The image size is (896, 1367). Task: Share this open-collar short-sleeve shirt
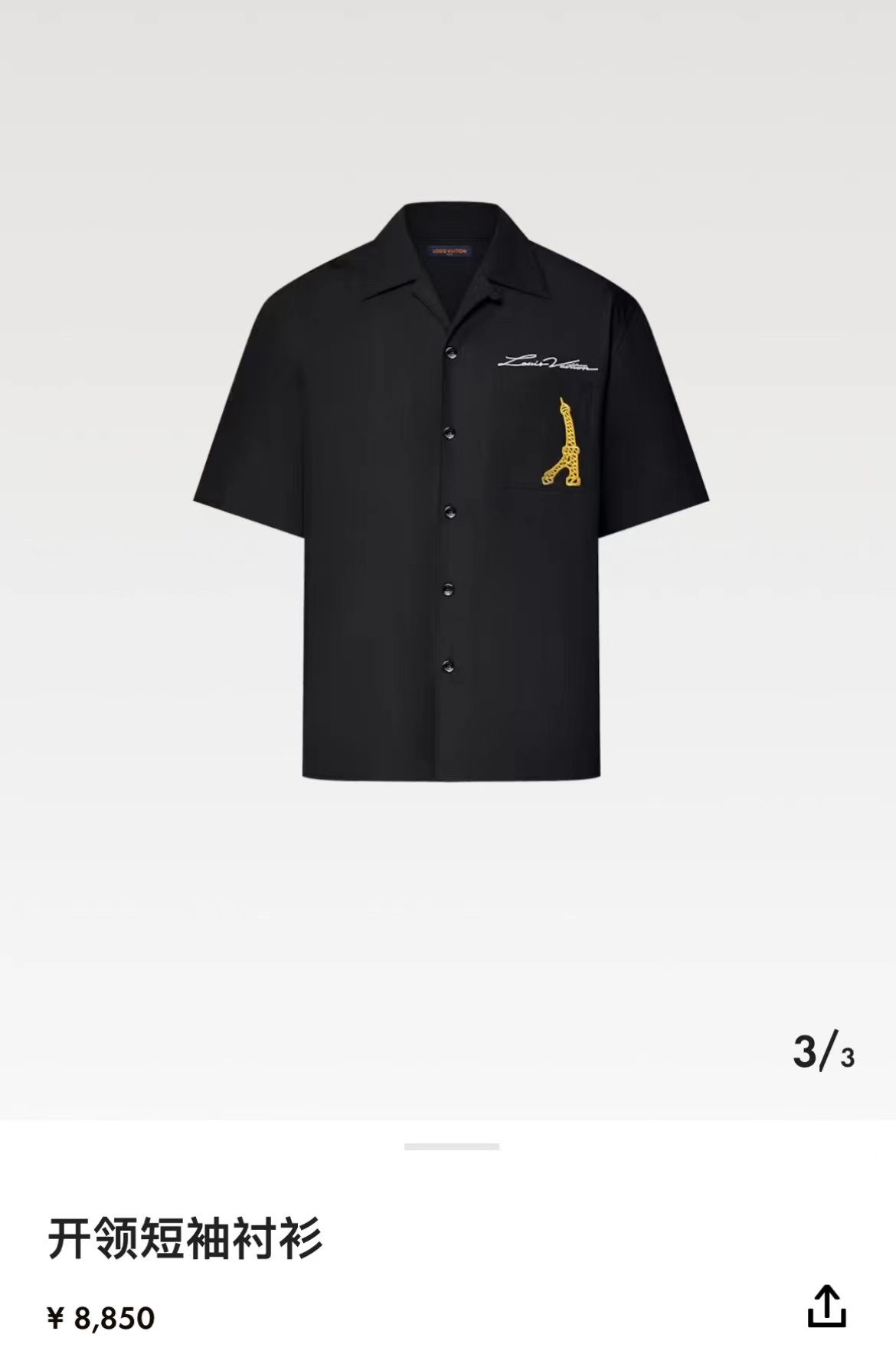click(x=826, y=1306)
